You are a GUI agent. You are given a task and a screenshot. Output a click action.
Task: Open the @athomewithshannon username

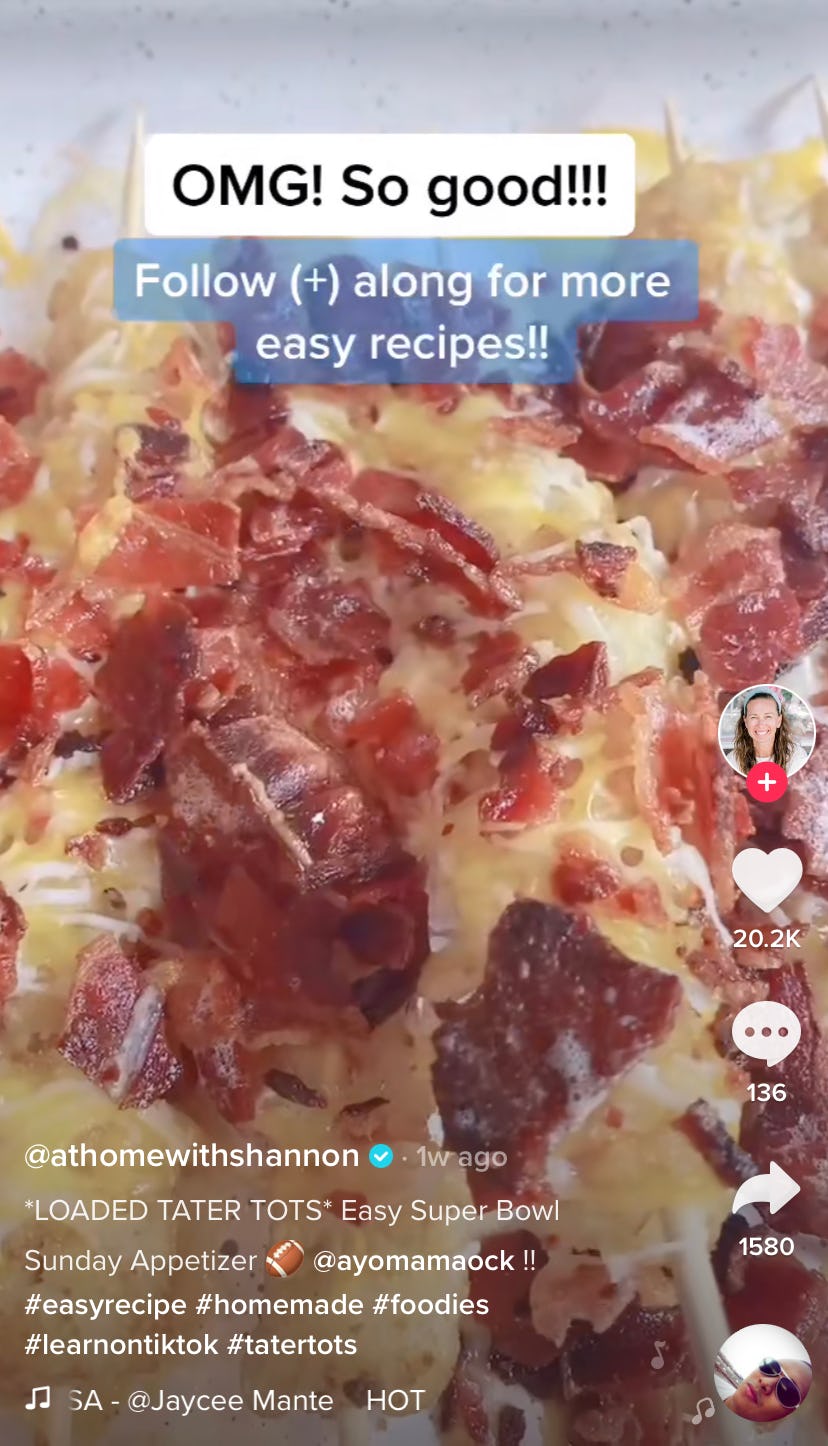[x=192, y=1156]
